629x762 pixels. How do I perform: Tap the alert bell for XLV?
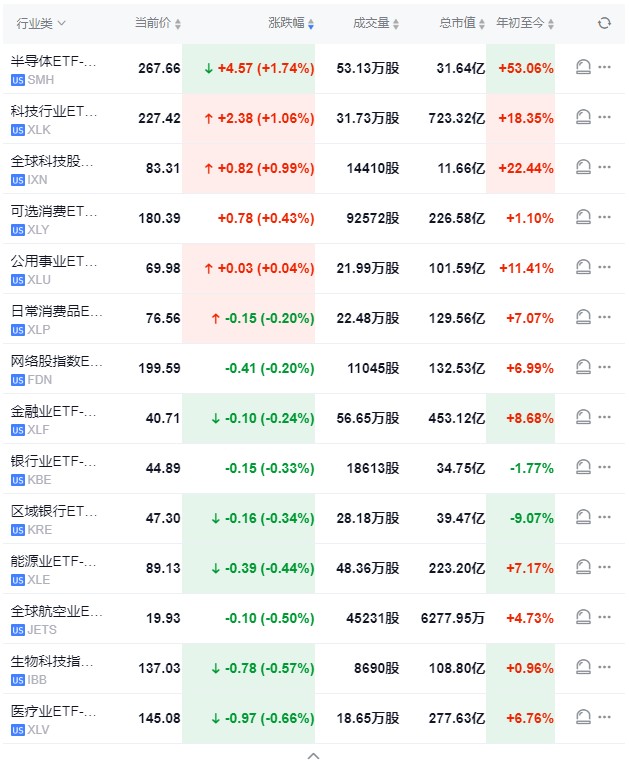click(583, 718)
